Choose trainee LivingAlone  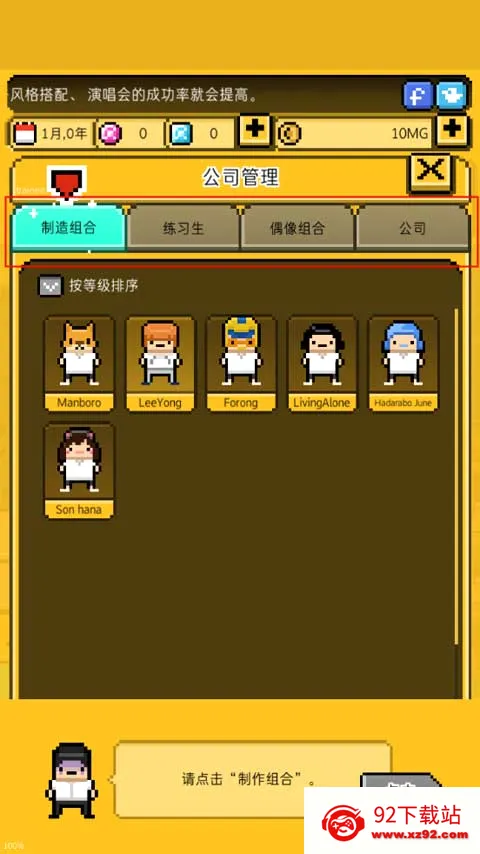[x=322, y=364]
